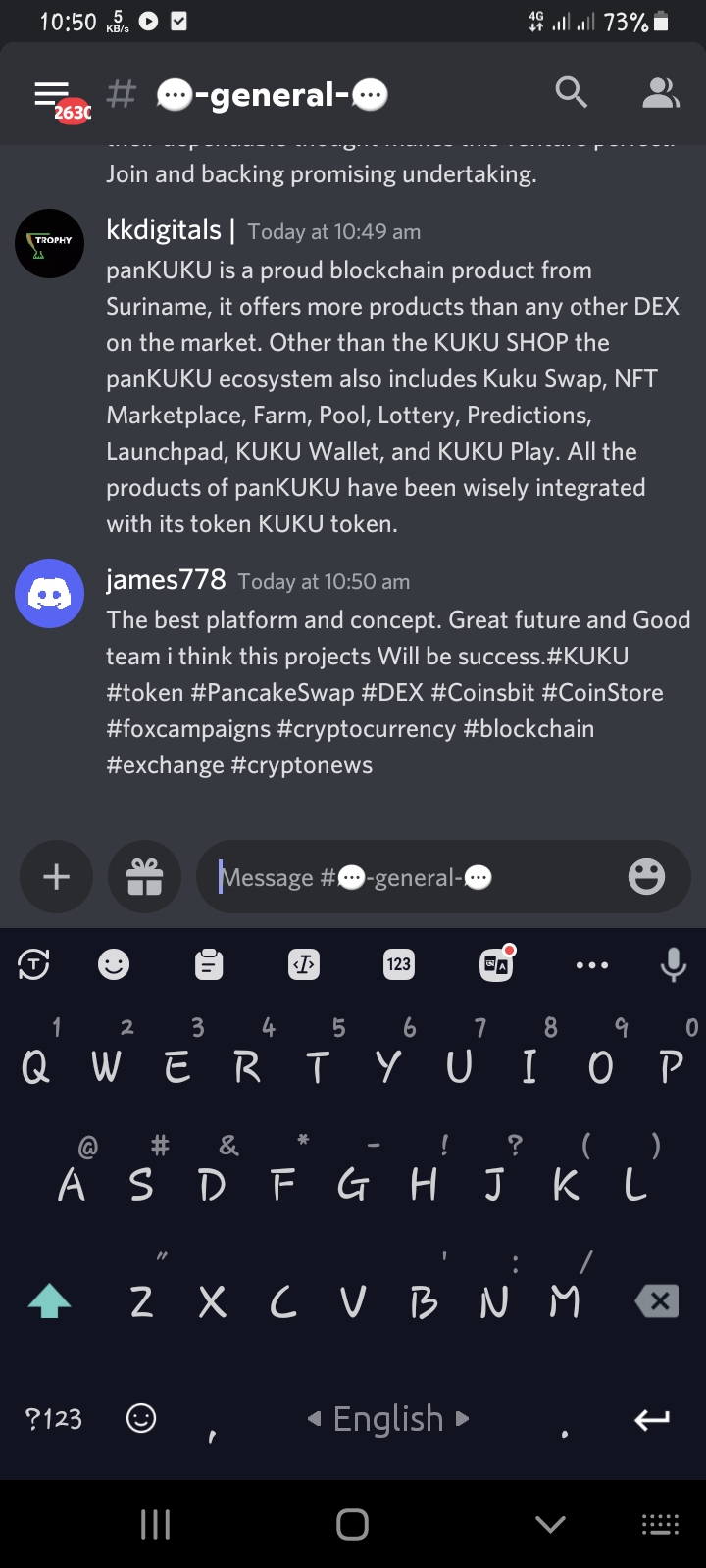Tap the backspace key
The width and height of the screenshot is (706, 1568).
(x=657, y=1301)
